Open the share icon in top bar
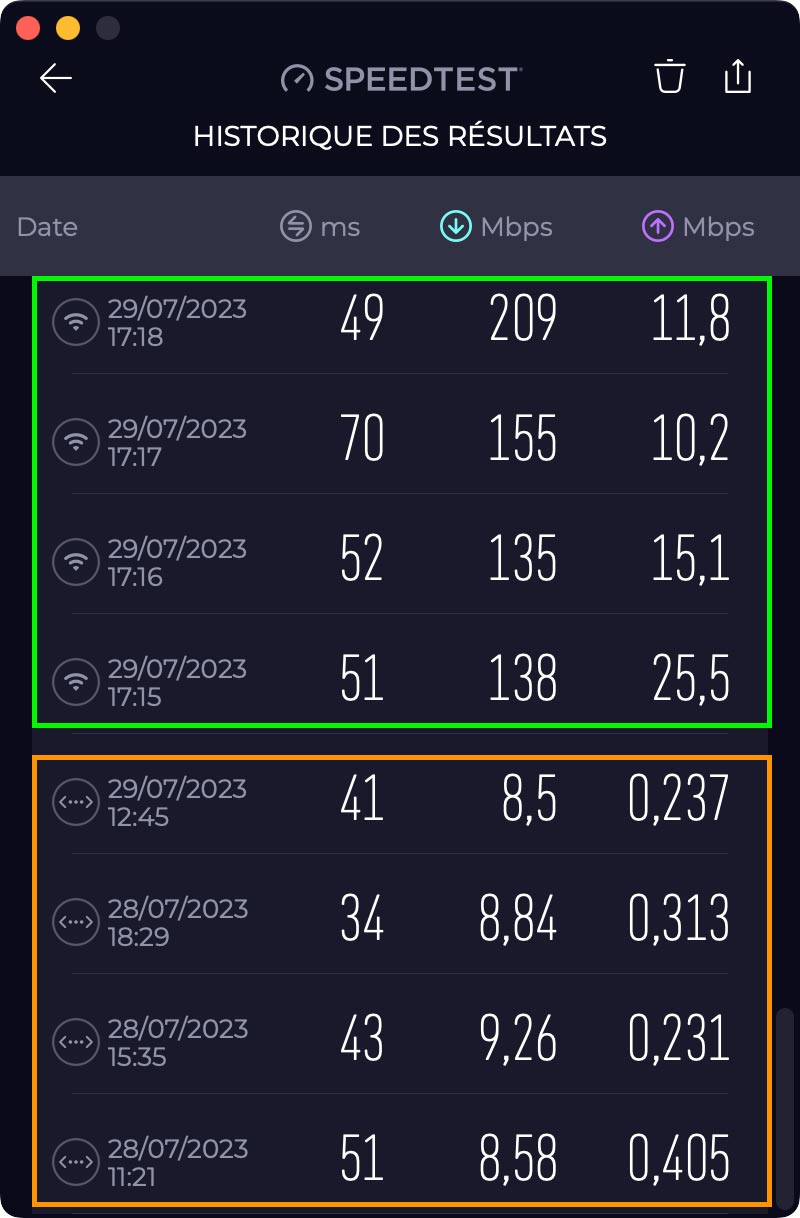This screenshot has height=1218, width=800. coord(738,76)
